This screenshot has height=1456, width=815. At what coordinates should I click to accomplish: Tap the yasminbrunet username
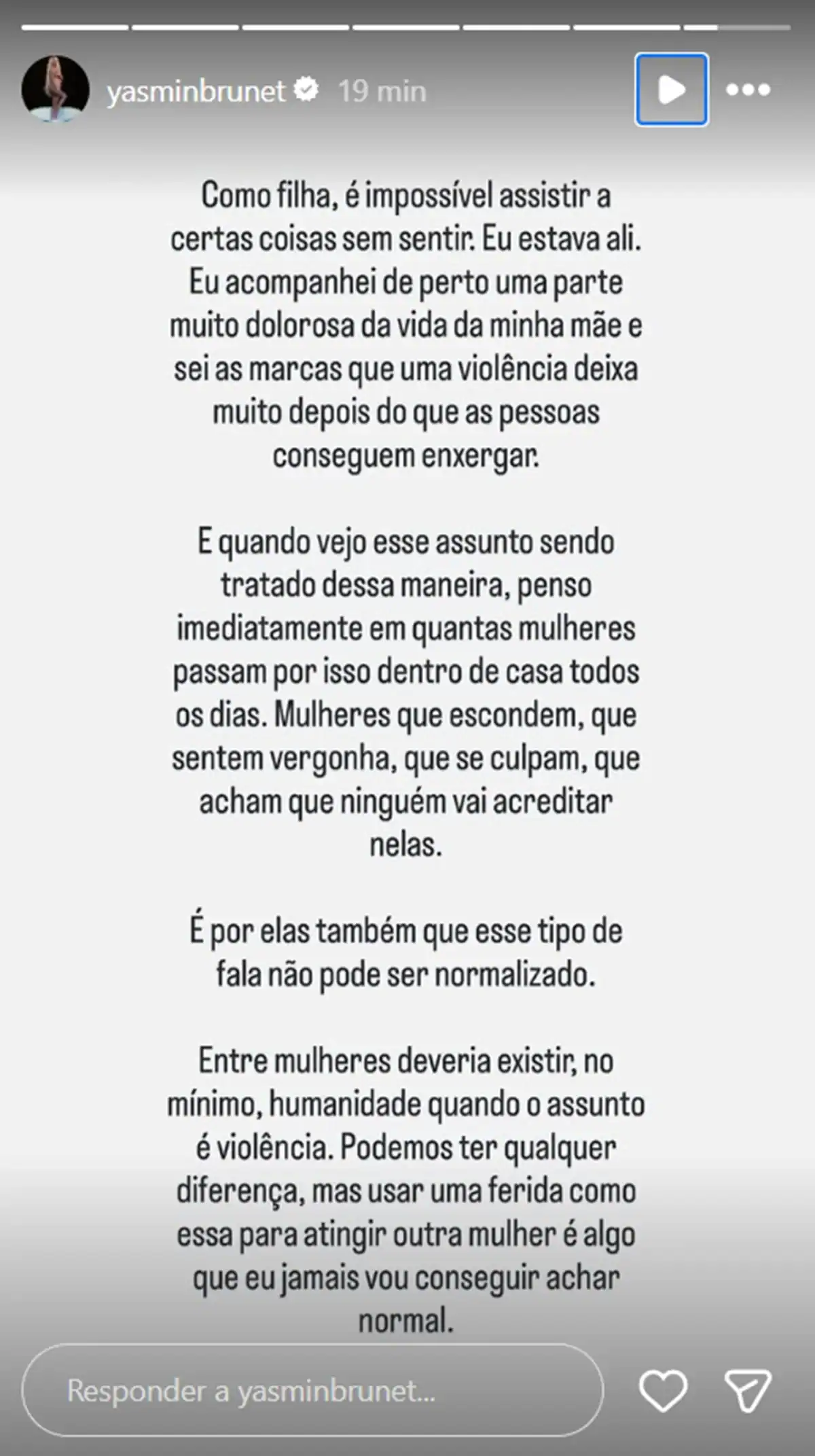coord(196,91)
